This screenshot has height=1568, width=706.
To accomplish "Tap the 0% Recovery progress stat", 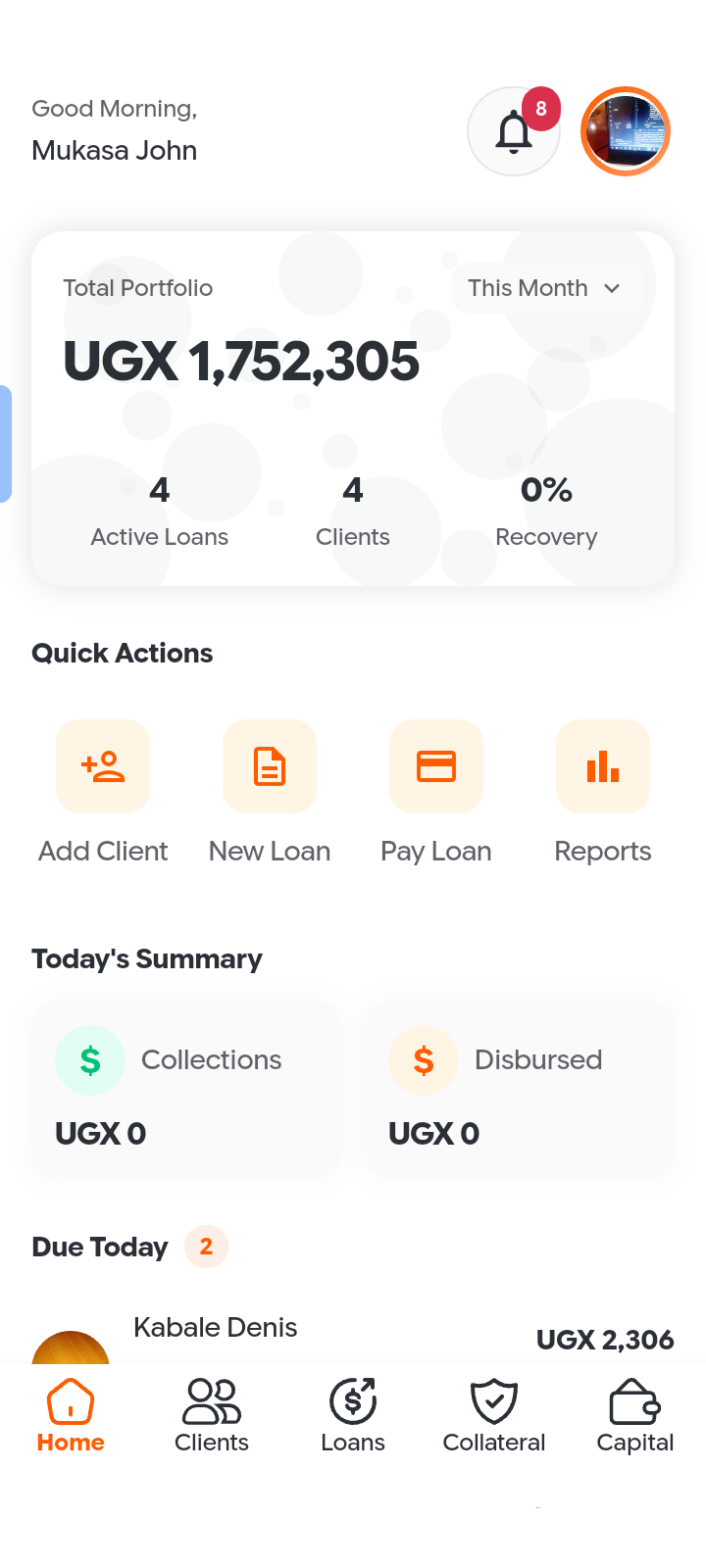I will (546, 510).
